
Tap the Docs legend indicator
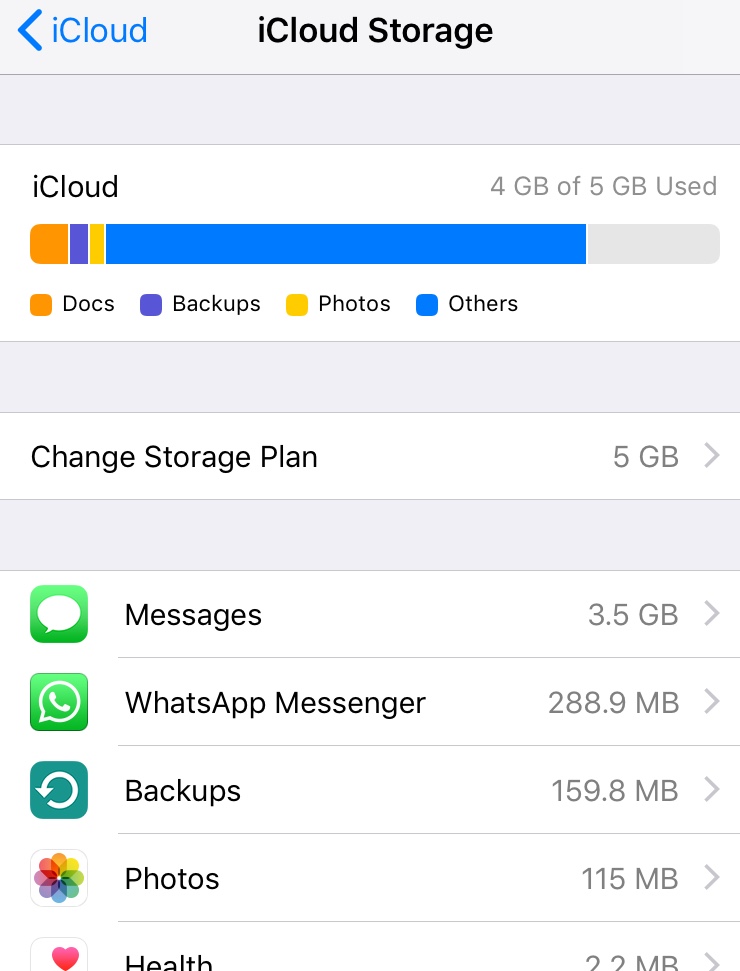click(40, 304)
